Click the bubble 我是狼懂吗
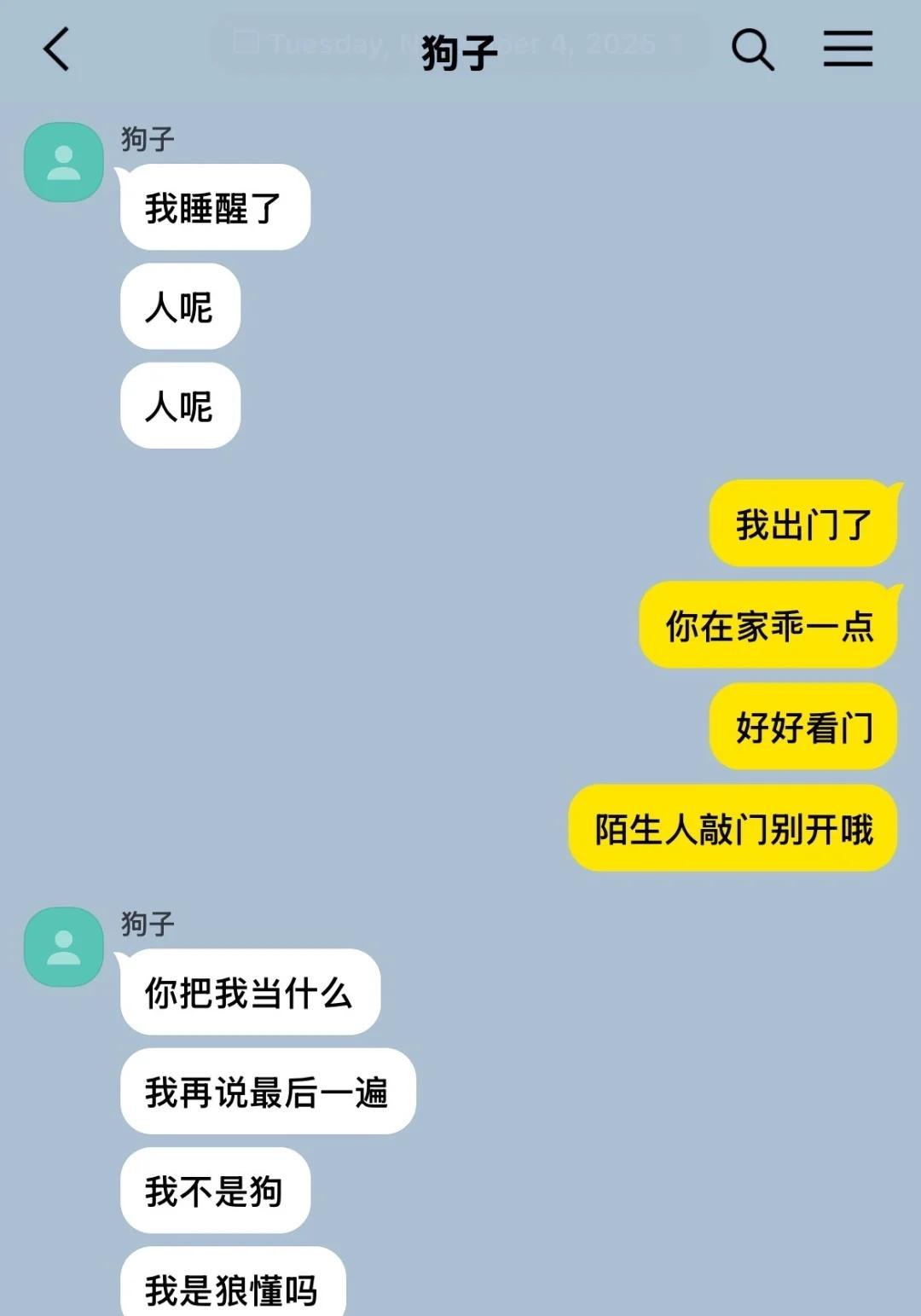921x1316 pixels. point(232,1290)
